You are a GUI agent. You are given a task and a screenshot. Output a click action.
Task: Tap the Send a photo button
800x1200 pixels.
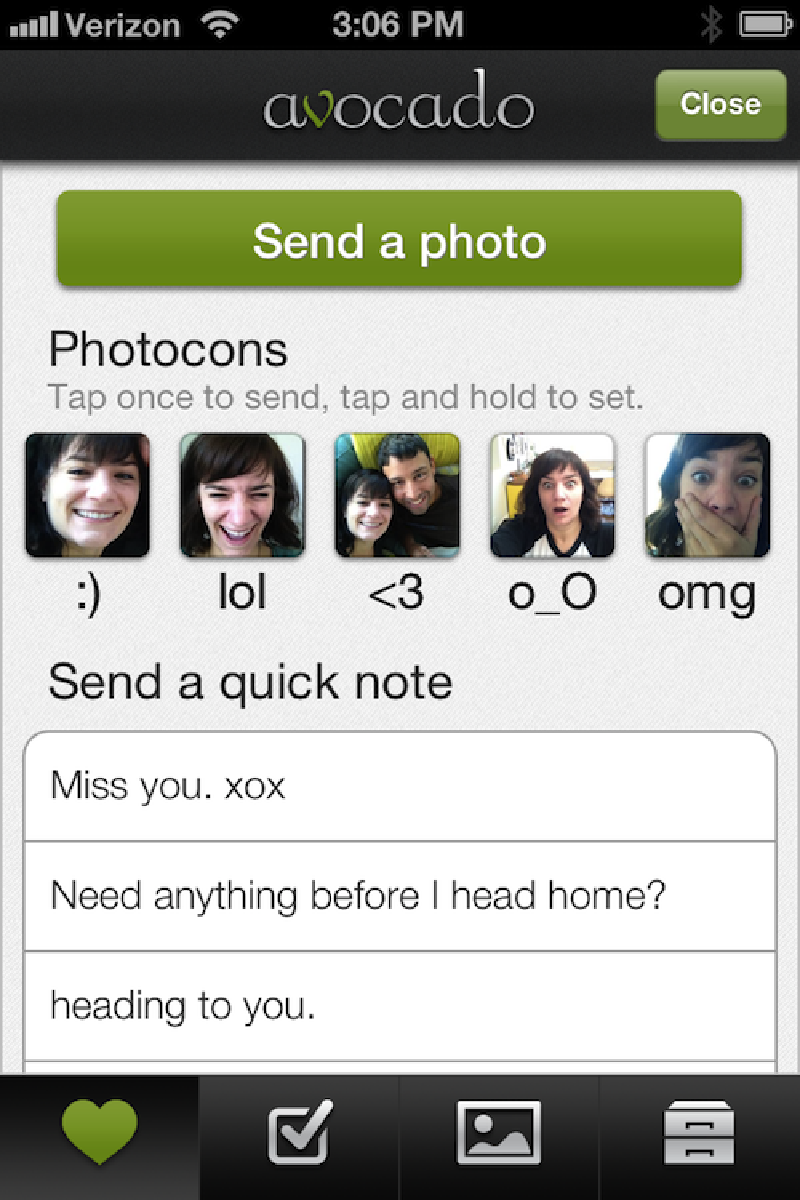tap(399, 240)
